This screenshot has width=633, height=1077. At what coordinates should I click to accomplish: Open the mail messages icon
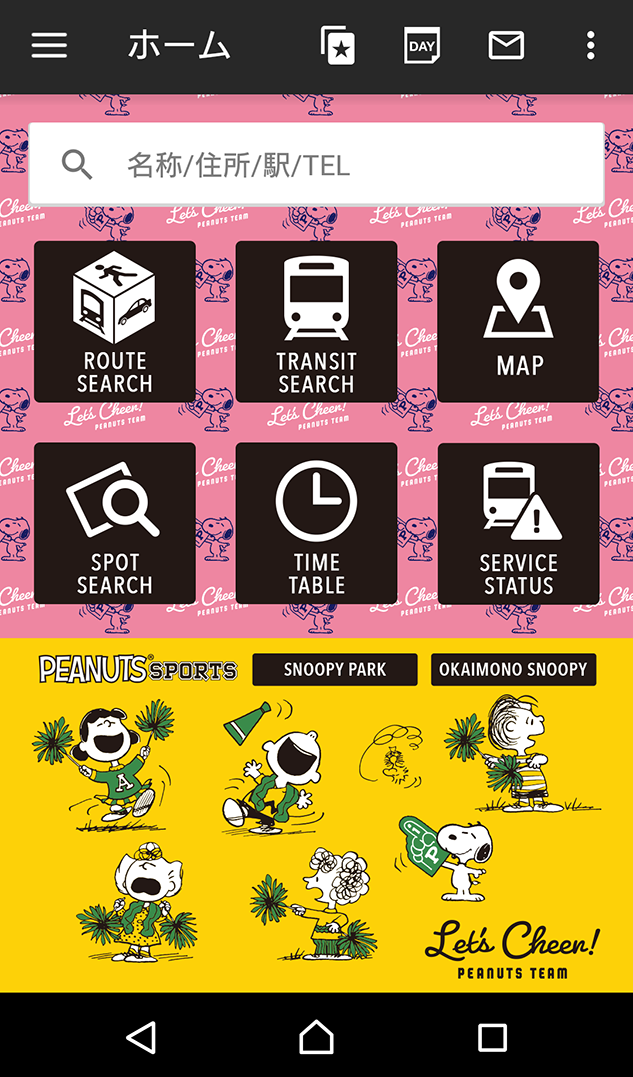pos(506,46)
